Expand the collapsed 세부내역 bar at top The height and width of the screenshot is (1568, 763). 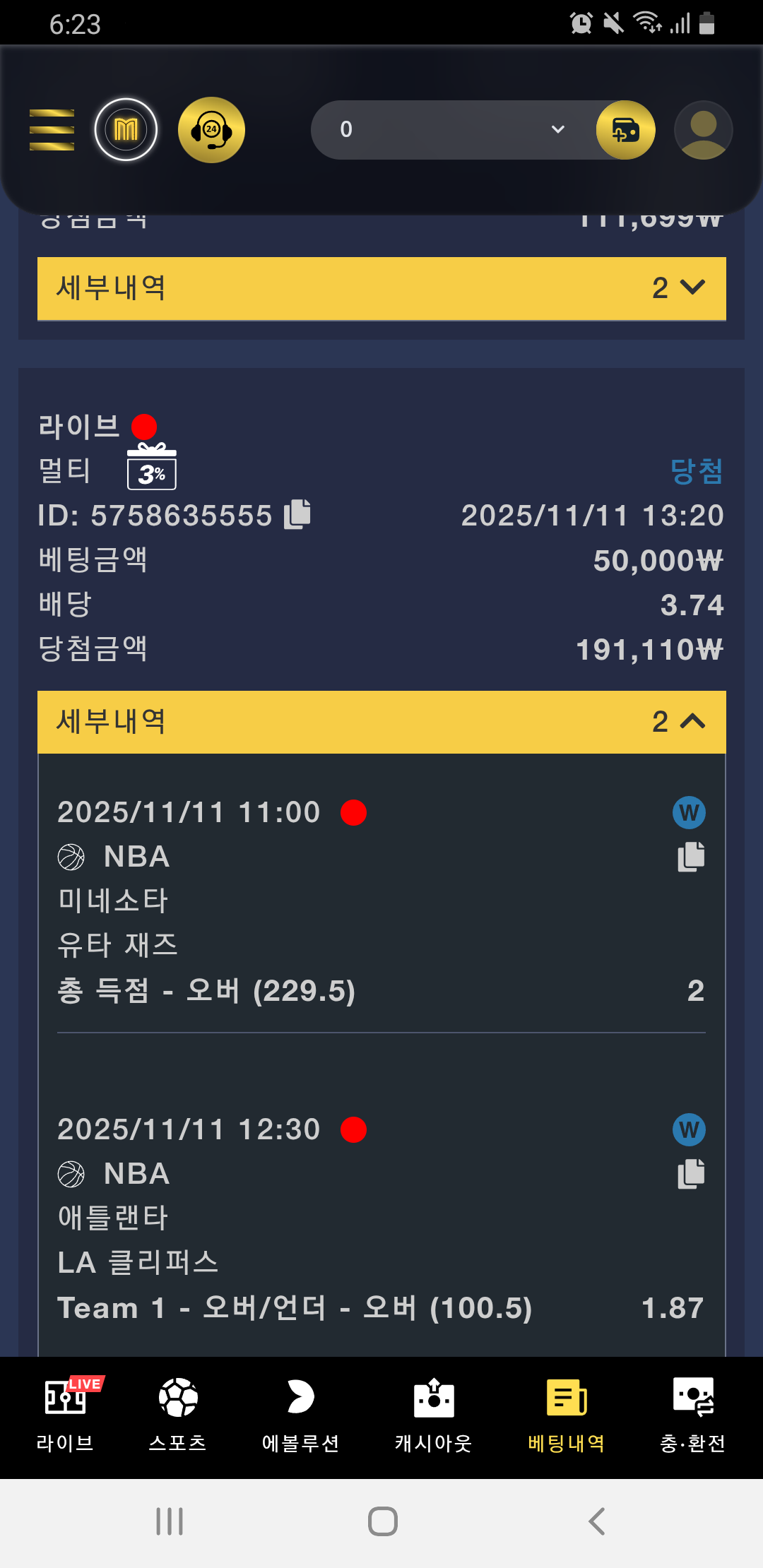[381, 288]
